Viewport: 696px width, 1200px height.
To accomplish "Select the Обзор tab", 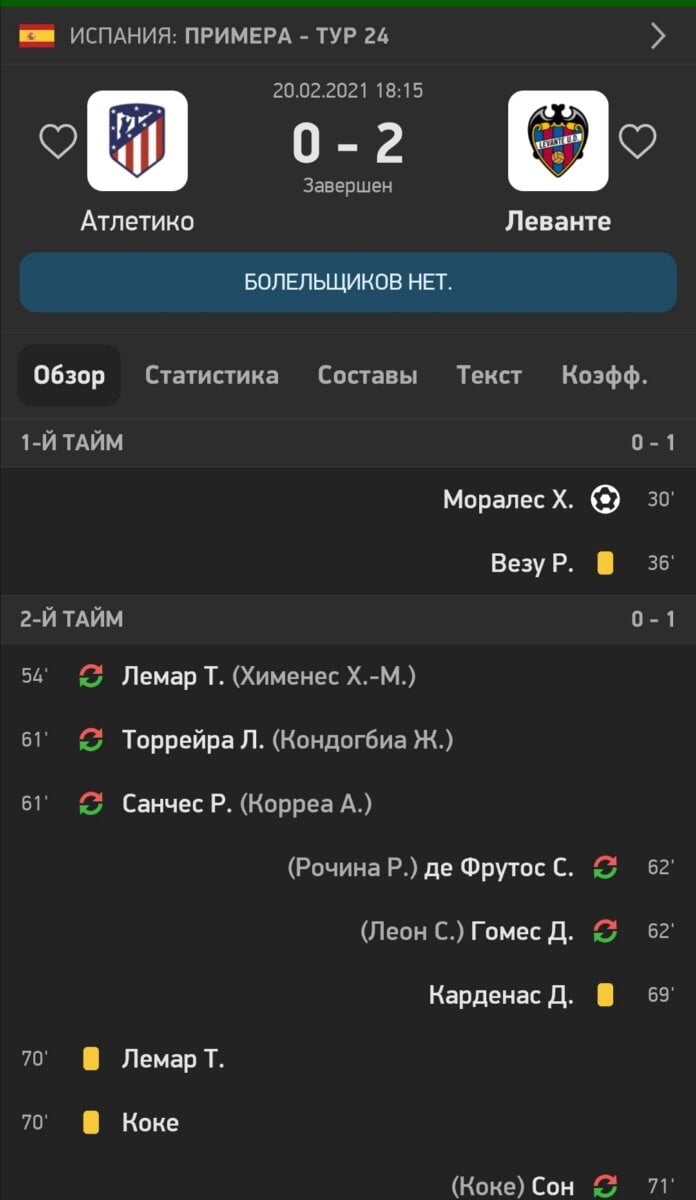I will 69,375.
